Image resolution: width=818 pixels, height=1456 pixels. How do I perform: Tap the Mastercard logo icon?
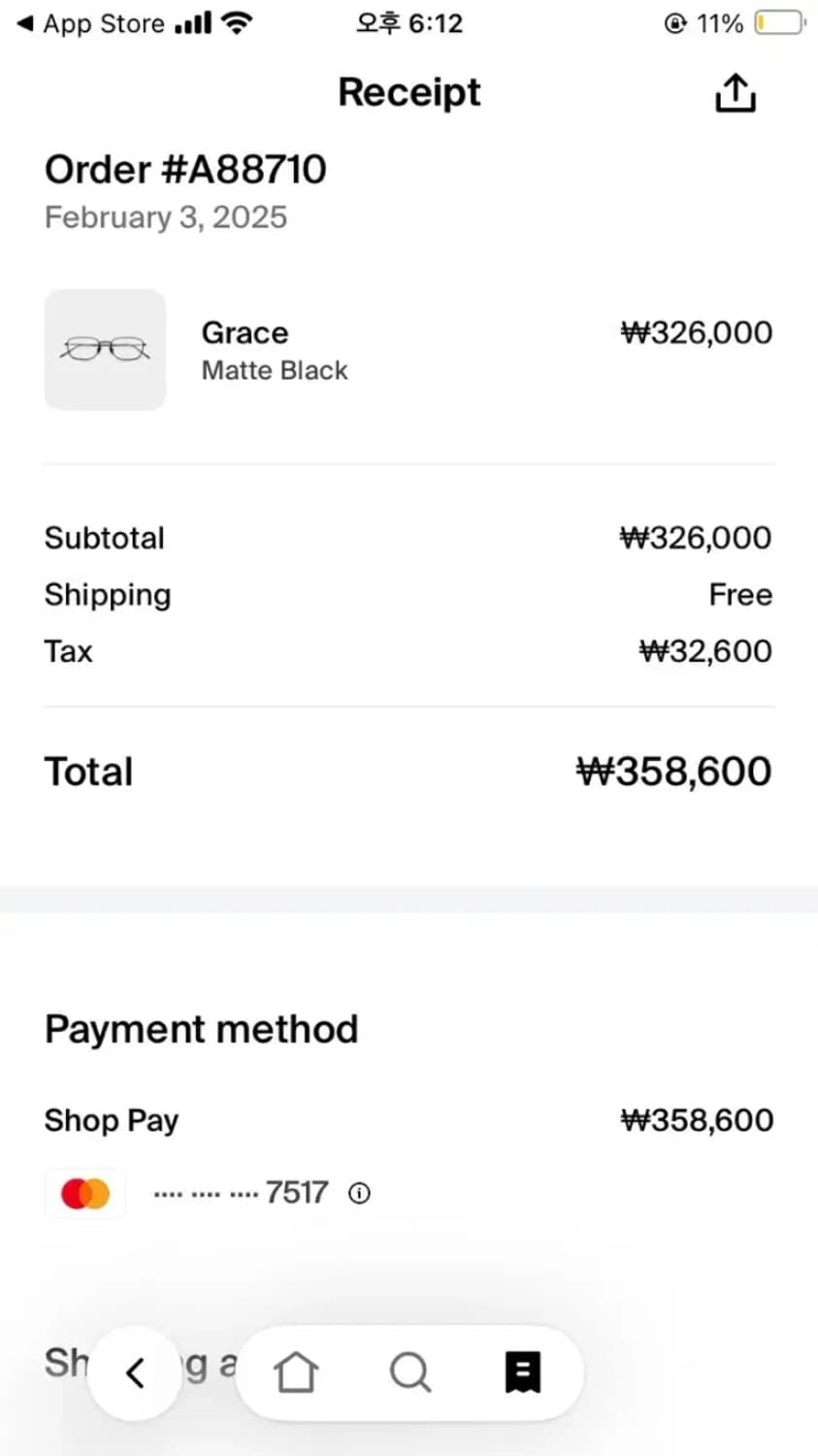pos(84,1193)
